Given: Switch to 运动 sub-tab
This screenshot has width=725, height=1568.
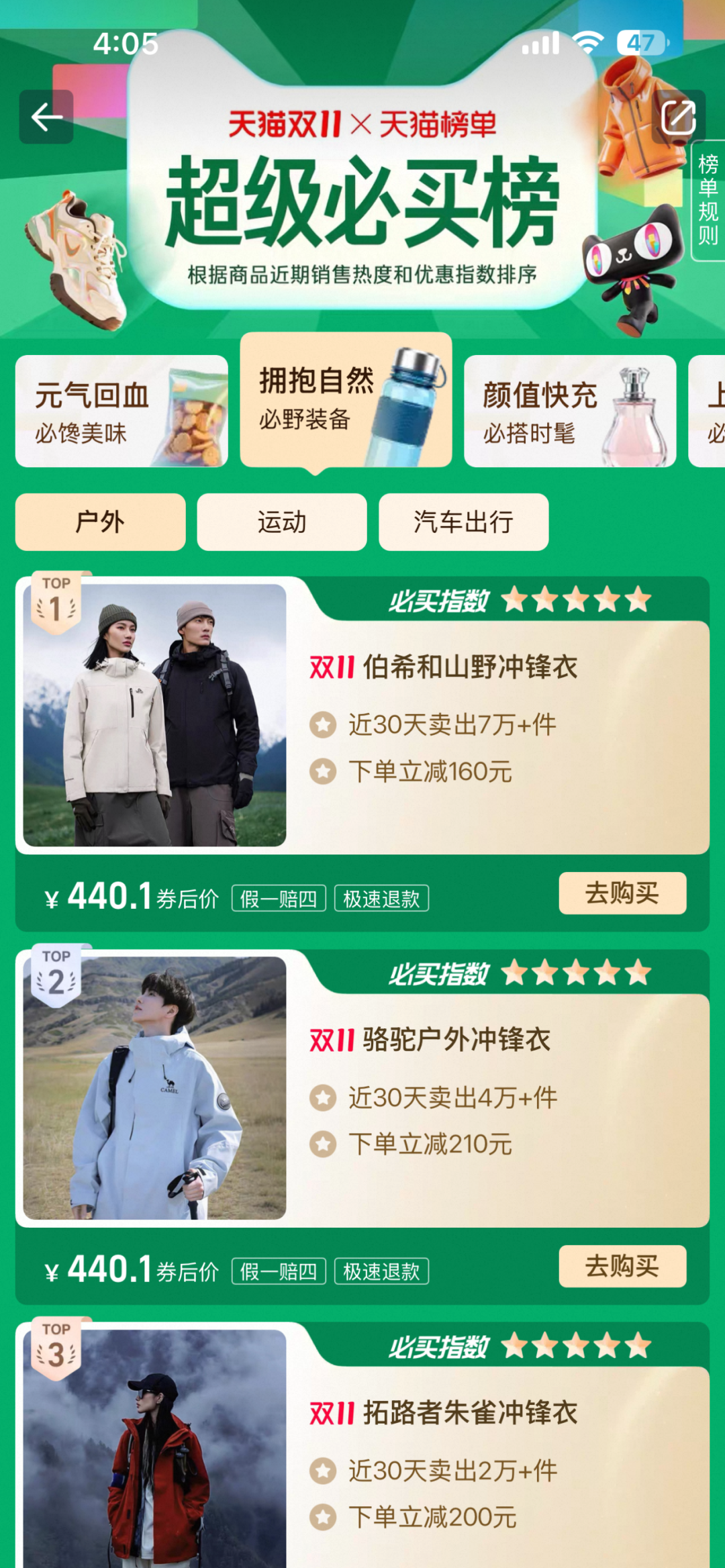Looking at the screenshot, I should click(282, 522).
